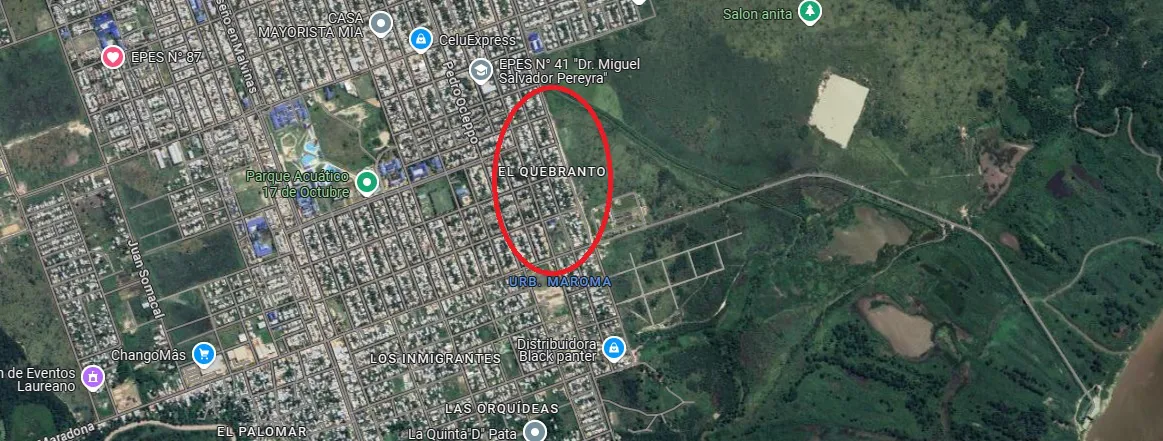Open Parque Acuático 17 de Octubre marker
Screen dimensions: 1163x441
point(367,182)
